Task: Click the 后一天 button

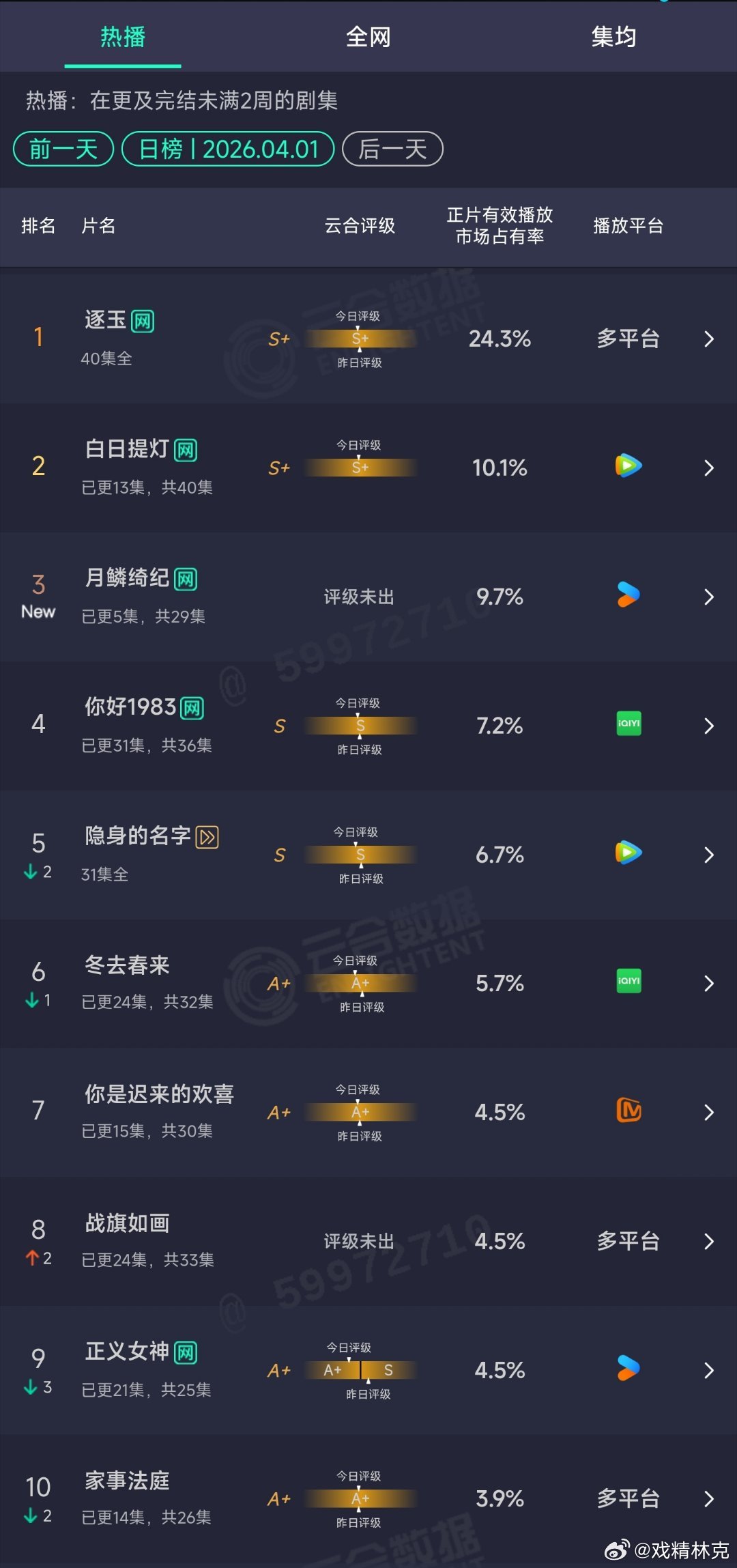Action: click(392, 149)
